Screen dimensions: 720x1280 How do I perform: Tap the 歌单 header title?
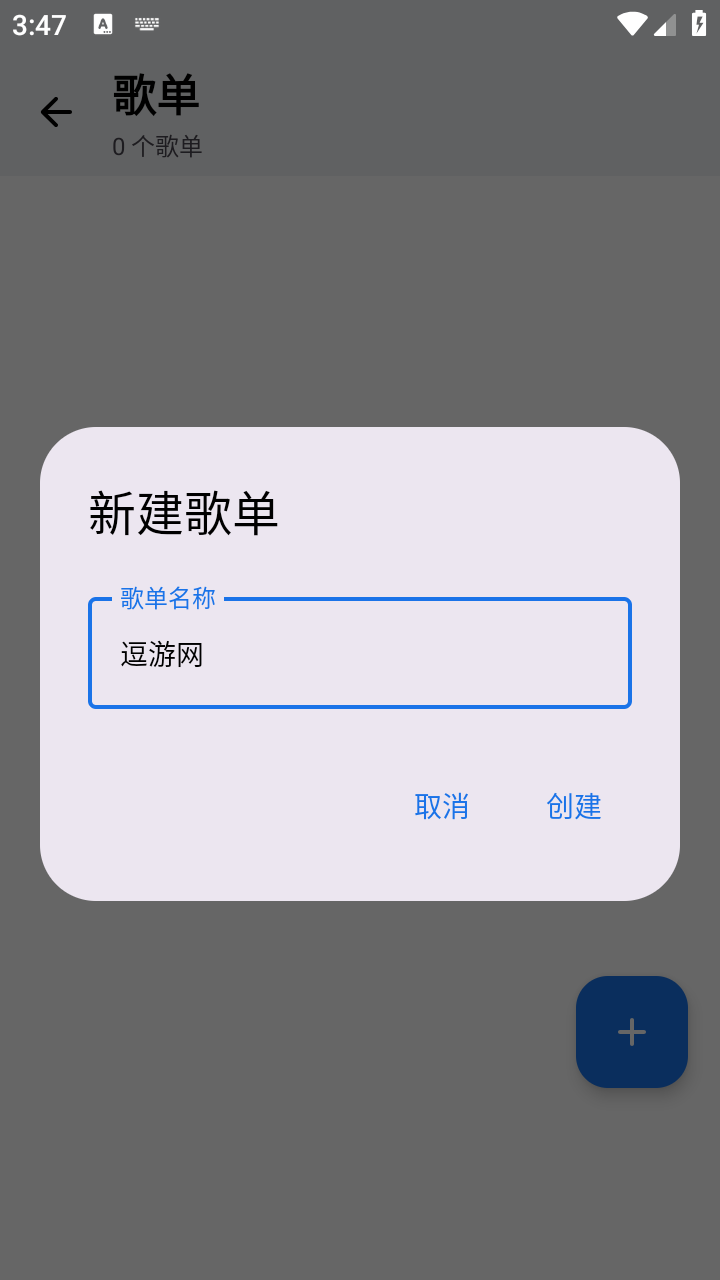coord(156,94)
